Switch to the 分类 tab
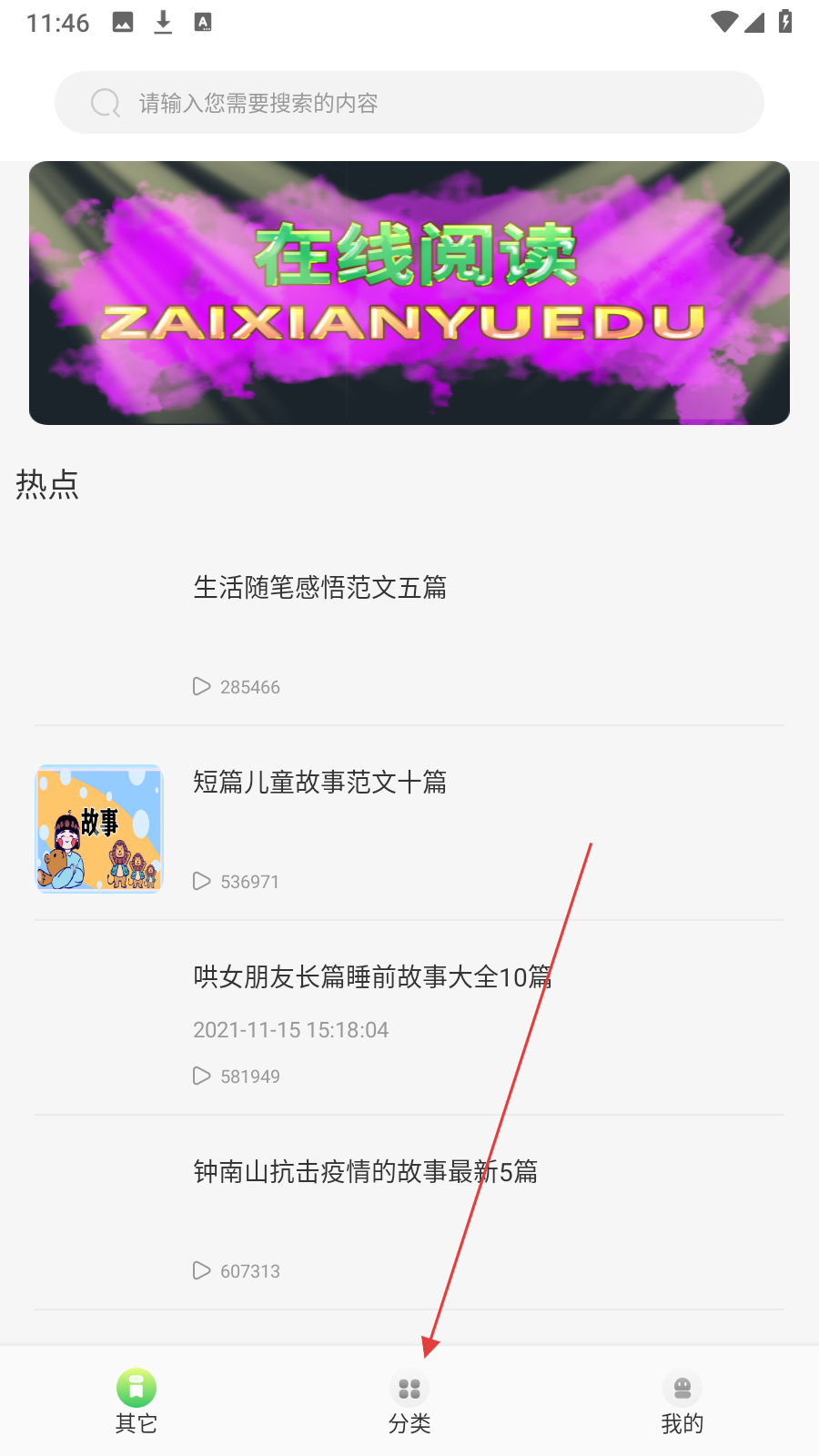This screenshot has height=1456, width=819. click(409, 1401)
